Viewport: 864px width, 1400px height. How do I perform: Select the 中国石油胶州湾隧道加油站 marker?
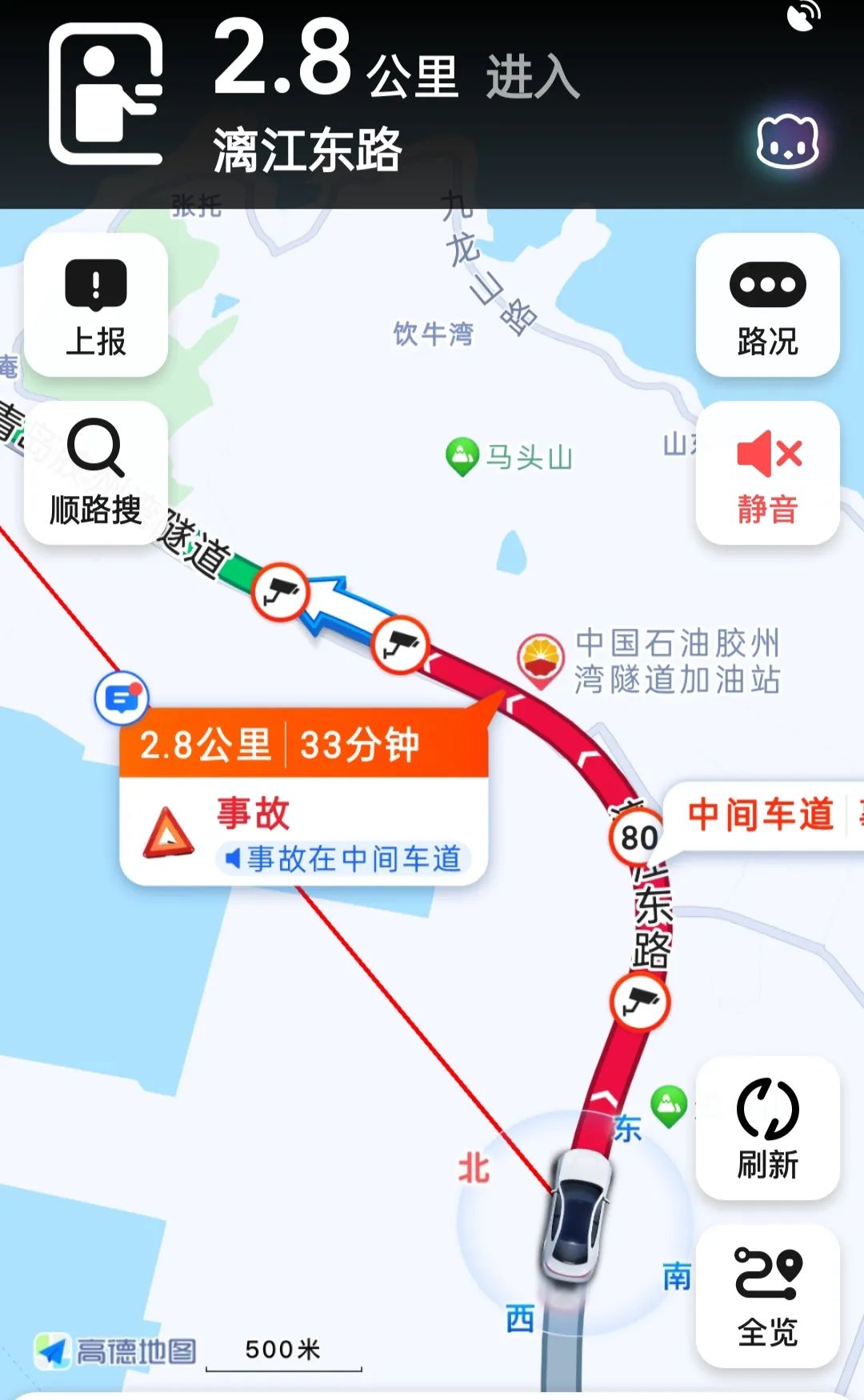(540, 661)
